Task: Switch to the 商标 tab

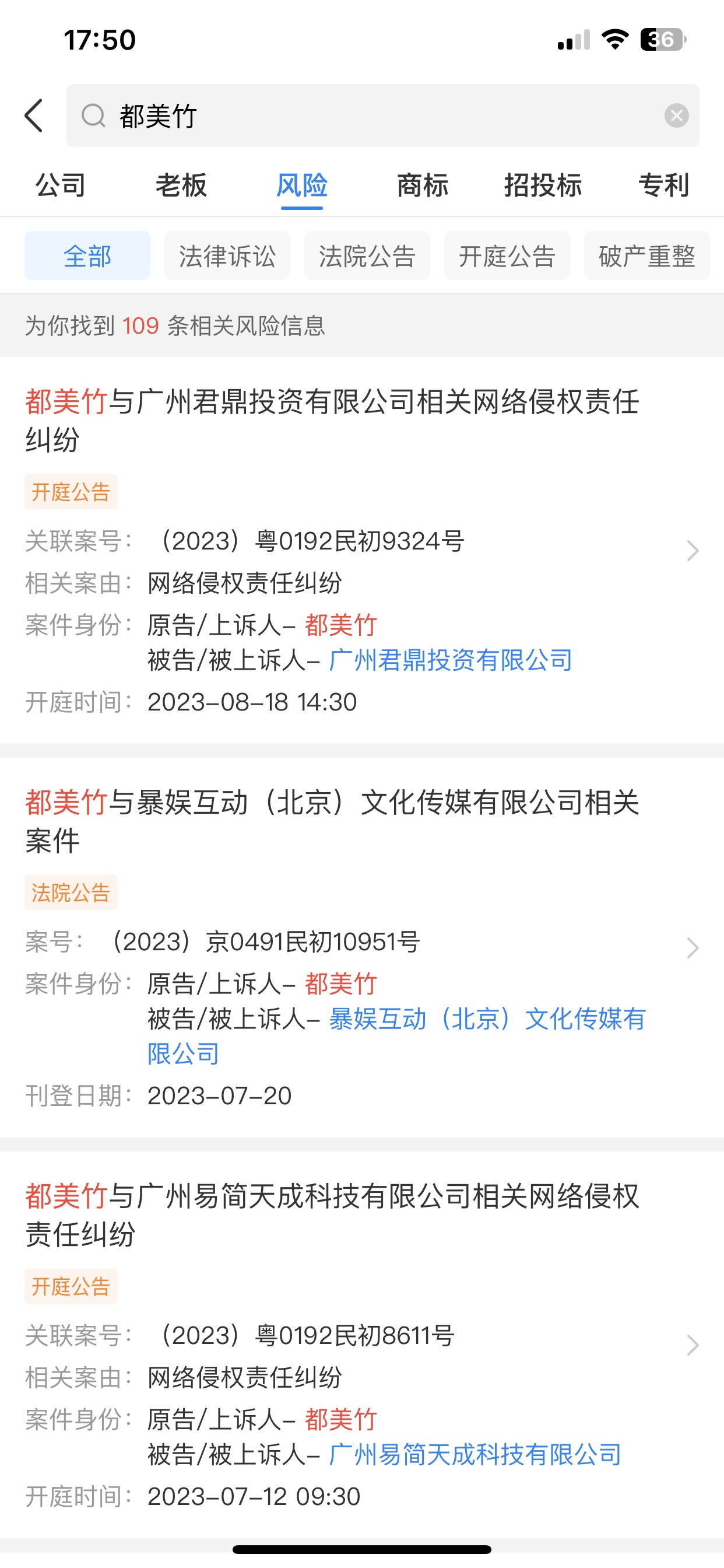Action: pos(423,185)
